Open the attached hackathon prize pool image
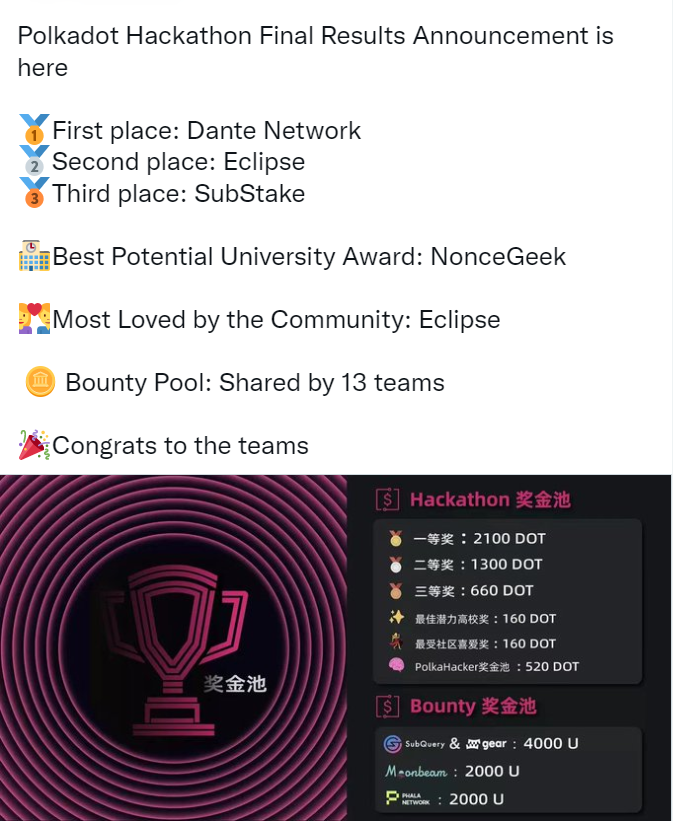Image resolution: width=673 pixels, height=821 pixels. click(x=336, y=648)
